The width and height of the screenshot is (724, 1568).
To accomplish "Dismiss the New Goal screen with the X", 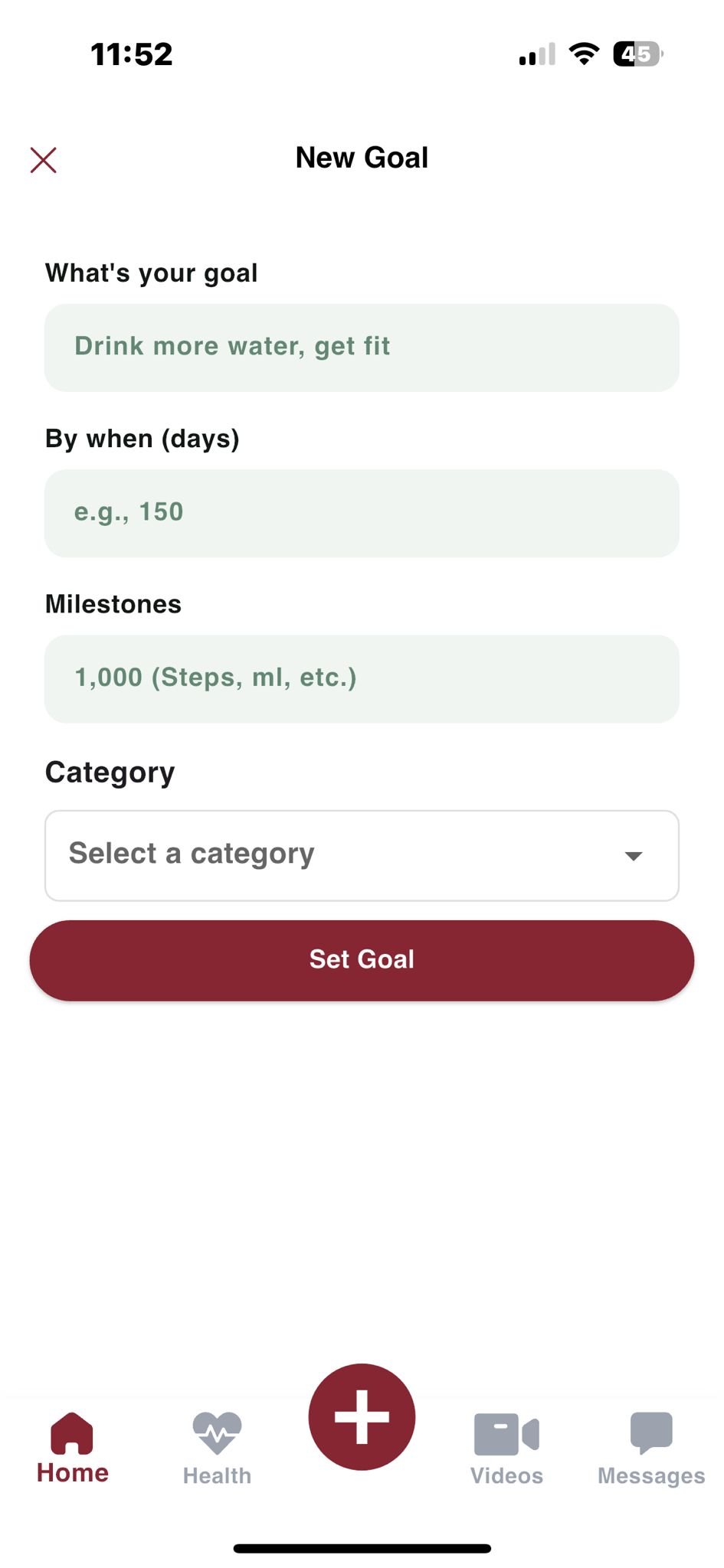I will click(x=44, y=158).
